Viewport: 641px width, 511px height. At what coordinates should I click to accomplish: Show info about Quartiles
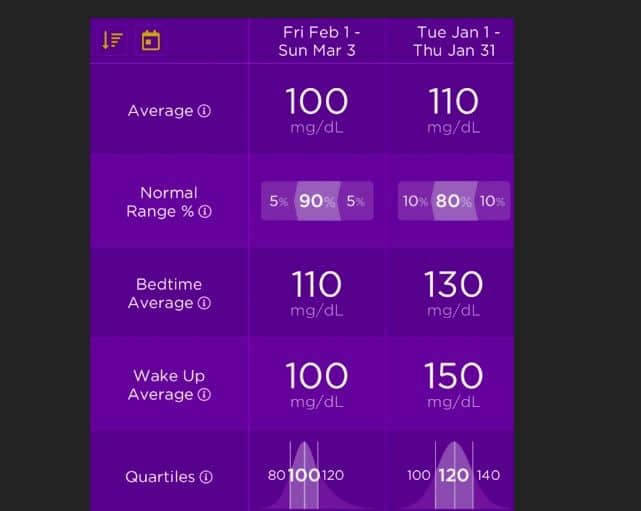pos(206,477)
